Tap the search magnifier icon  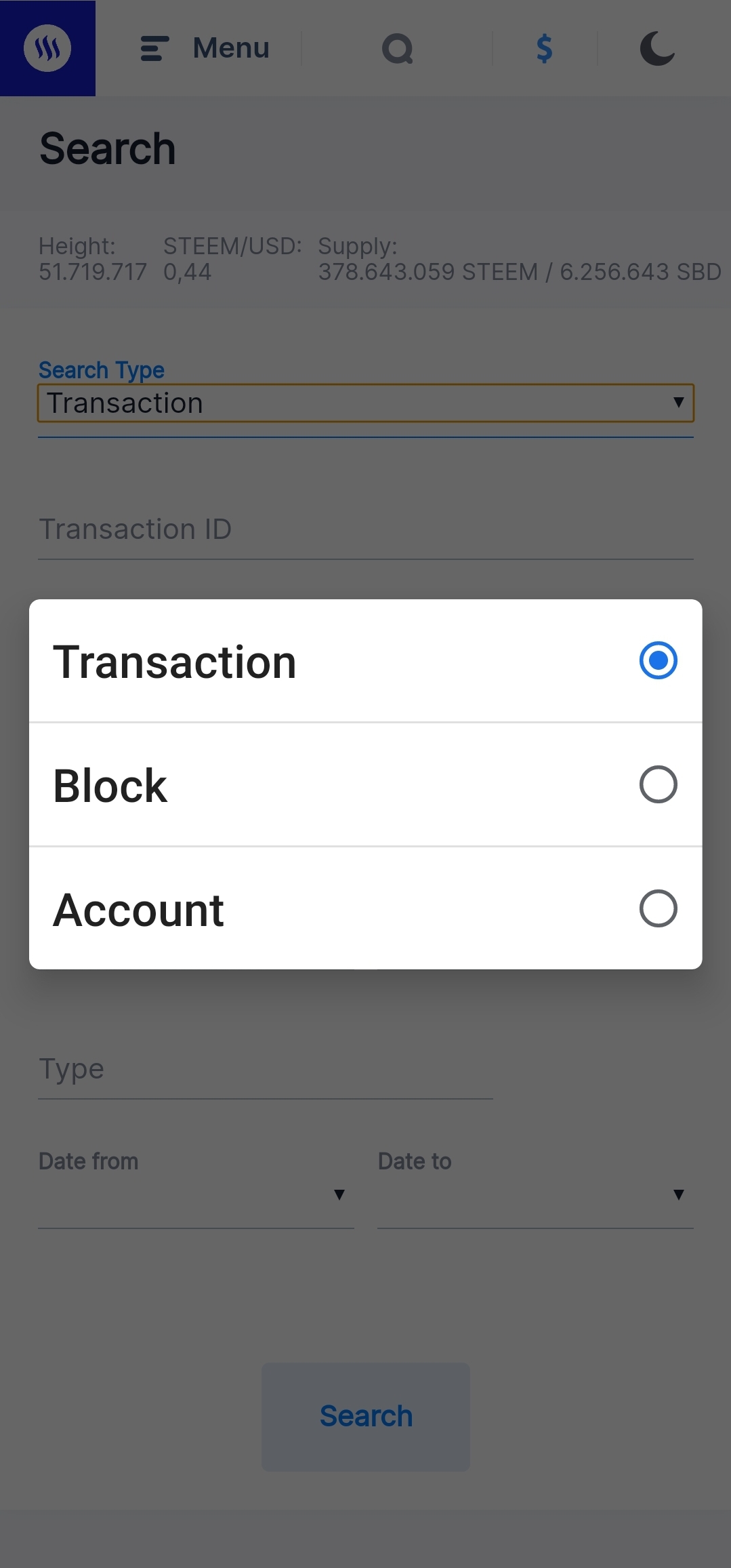[398, 49]
